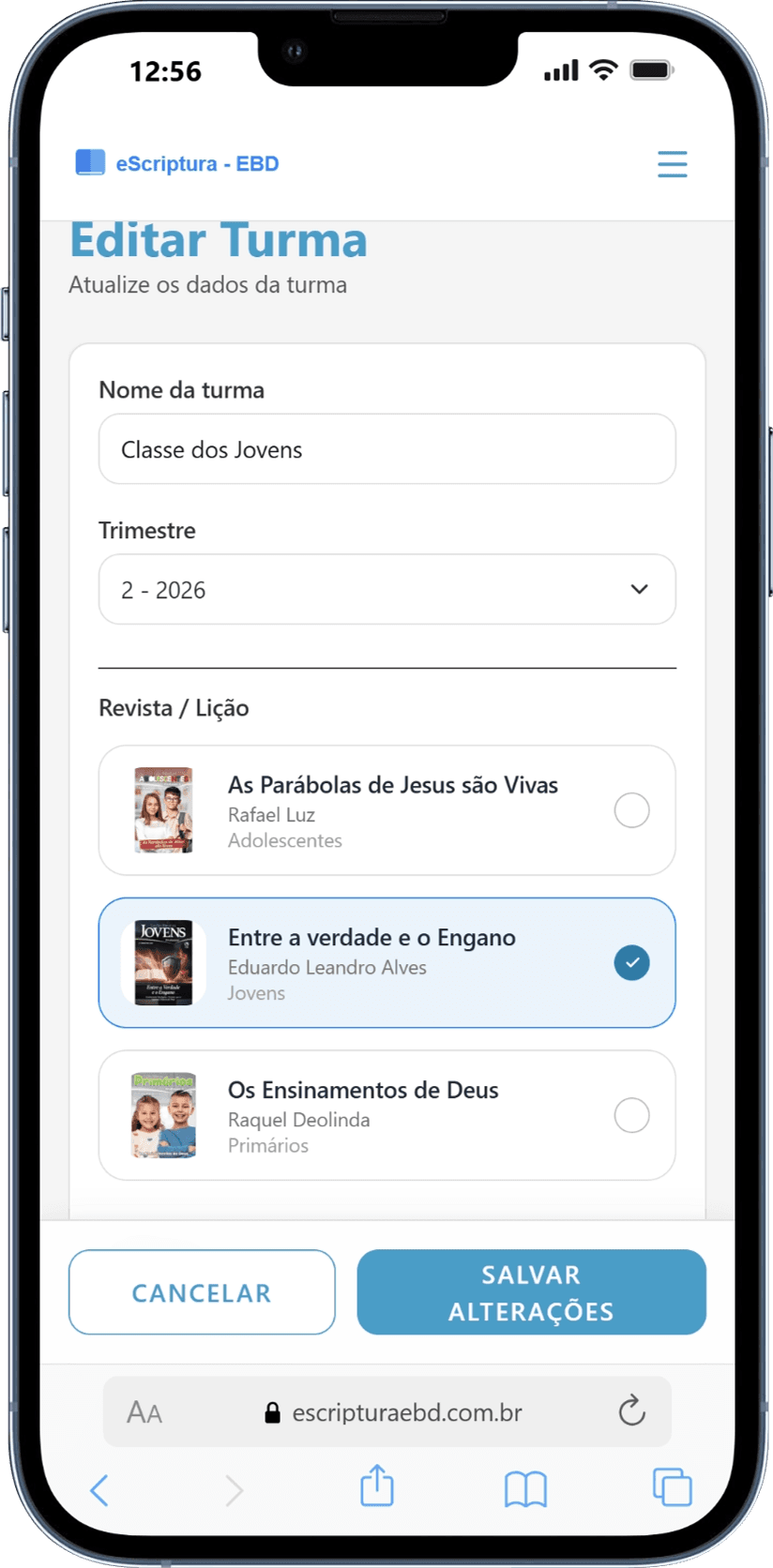Expand the Trimestre dropdown

387,589
